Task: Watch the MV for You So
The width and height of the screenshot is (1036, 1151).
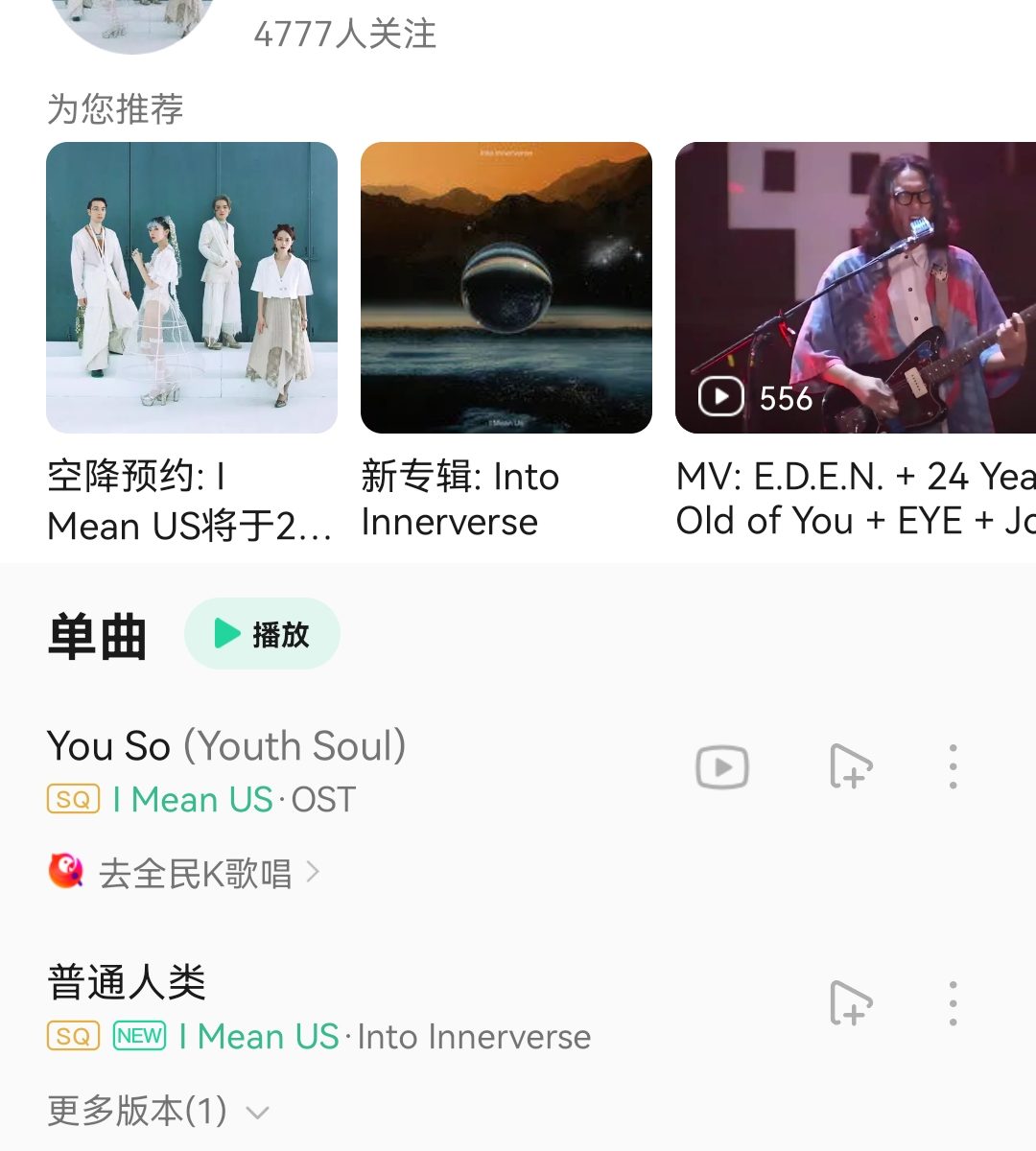Action: [721, 767]
